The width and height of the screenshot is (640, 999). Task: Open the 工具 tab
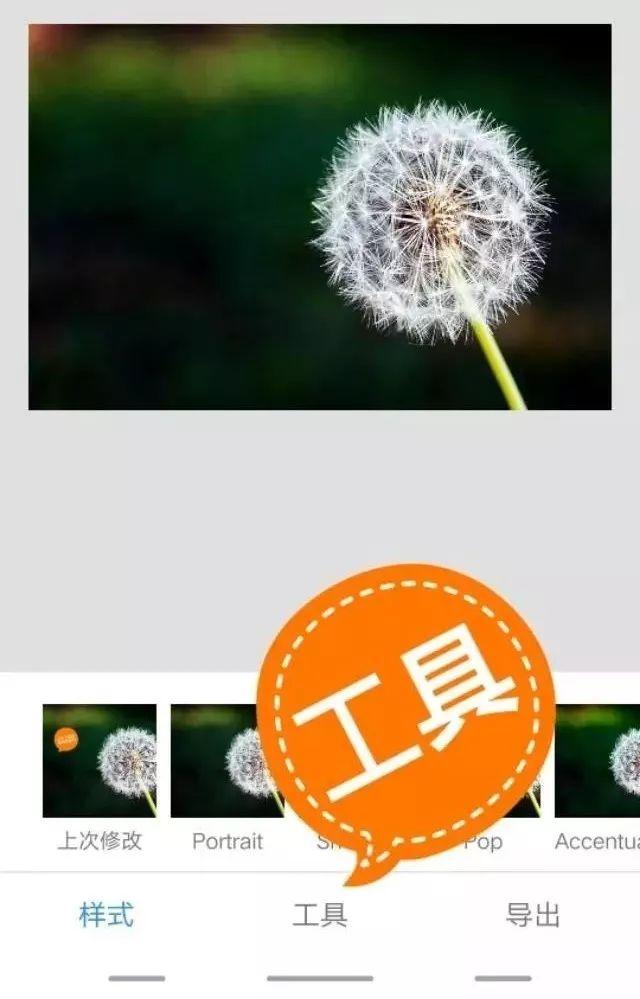320,915
